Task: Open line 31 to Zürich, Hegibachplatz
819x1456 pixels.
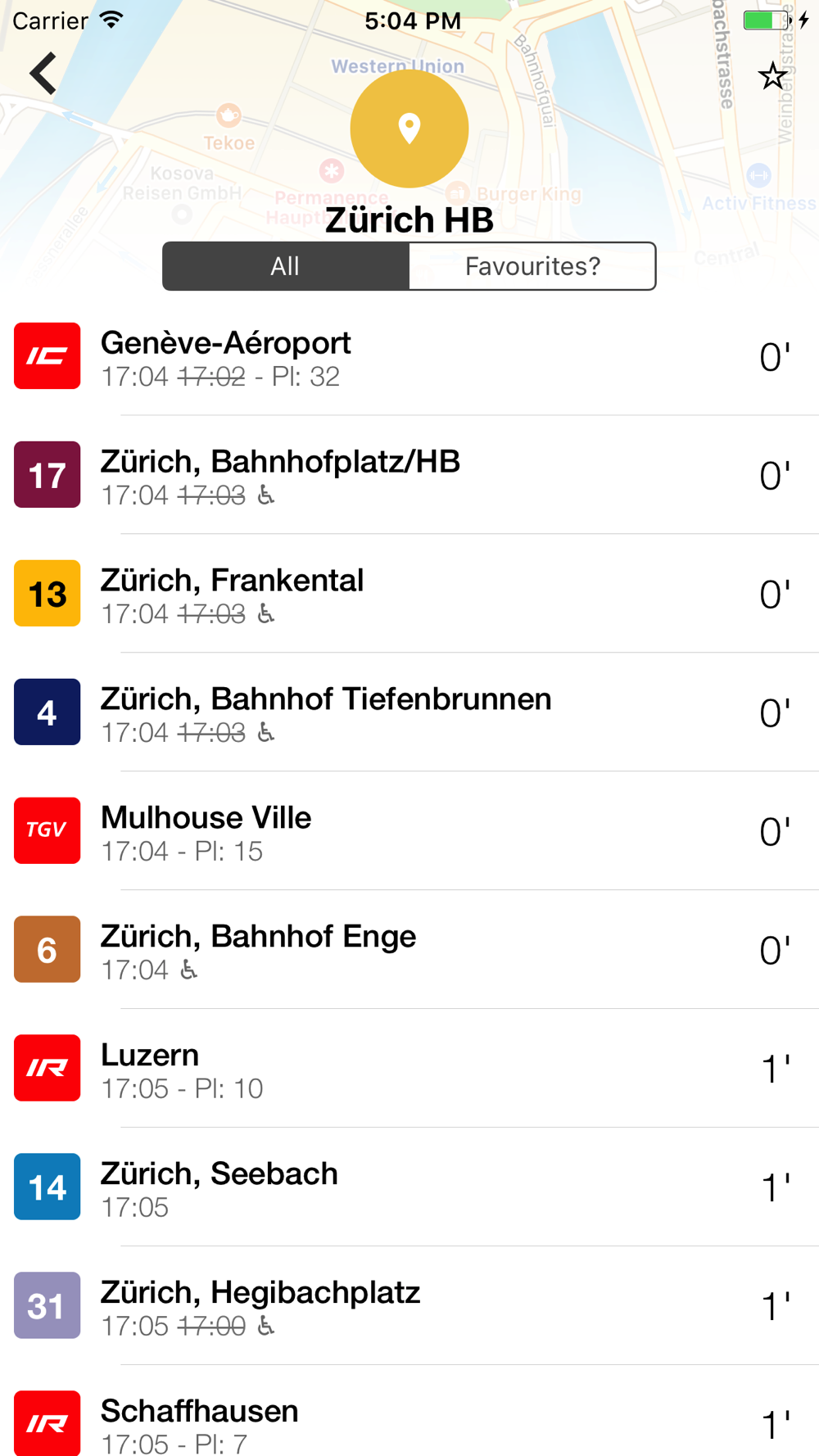Action: pyautogui.click(x=409, y=1307)
